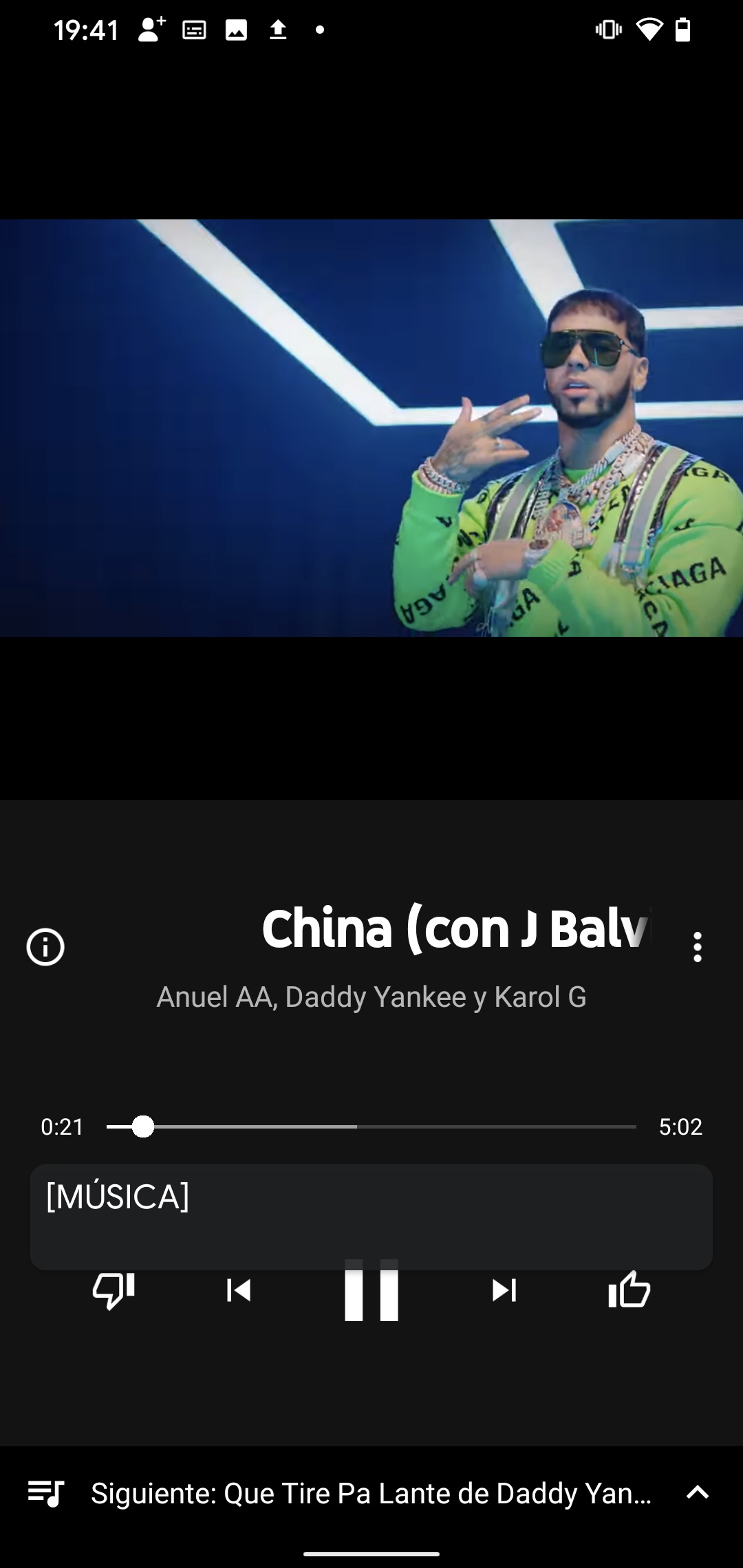Skip to the previous track
The width and height of the screenshot is (743, 1568).
239,1290
